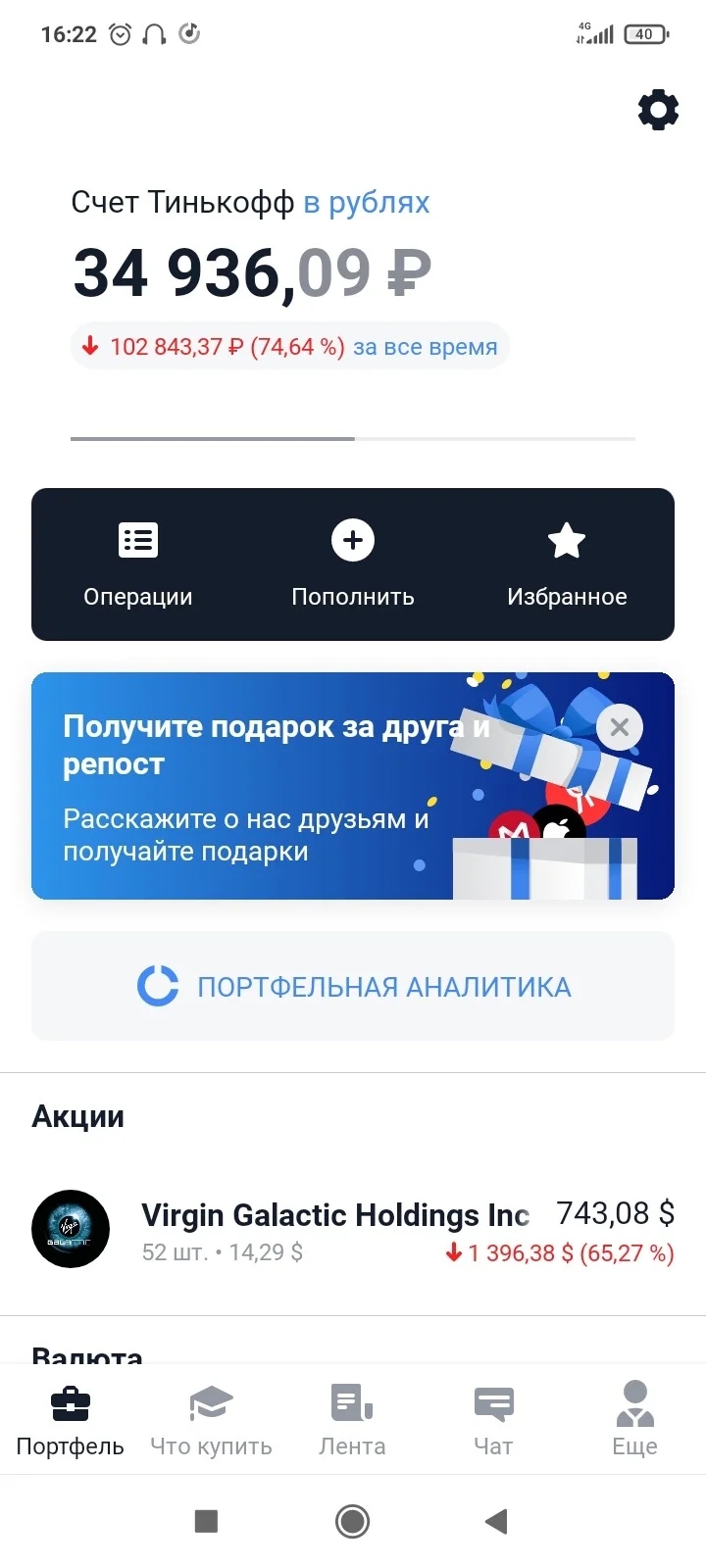Select the Портфель tab

(x=71, y=1420)
